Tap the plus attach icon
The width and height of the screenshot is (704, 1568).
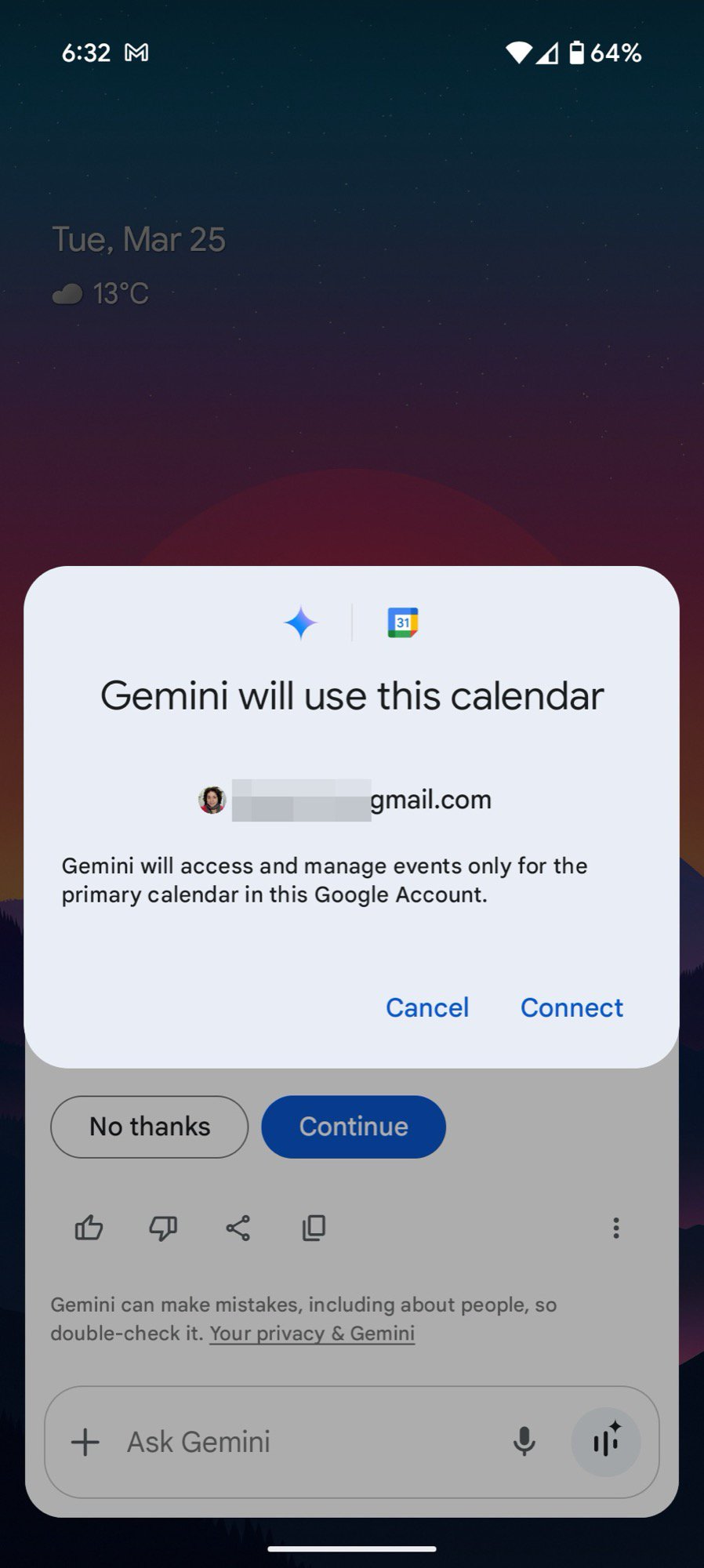click(x=85, y=1442)
